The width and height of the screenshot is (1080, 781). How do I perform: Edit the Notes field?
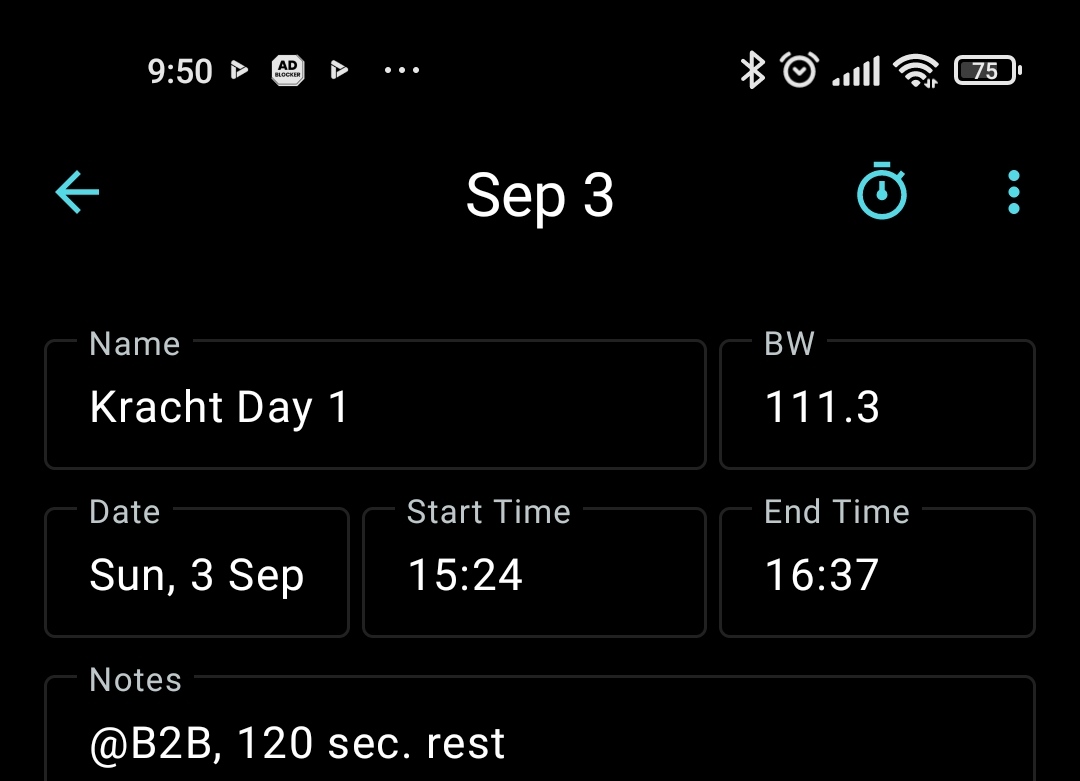540,740
